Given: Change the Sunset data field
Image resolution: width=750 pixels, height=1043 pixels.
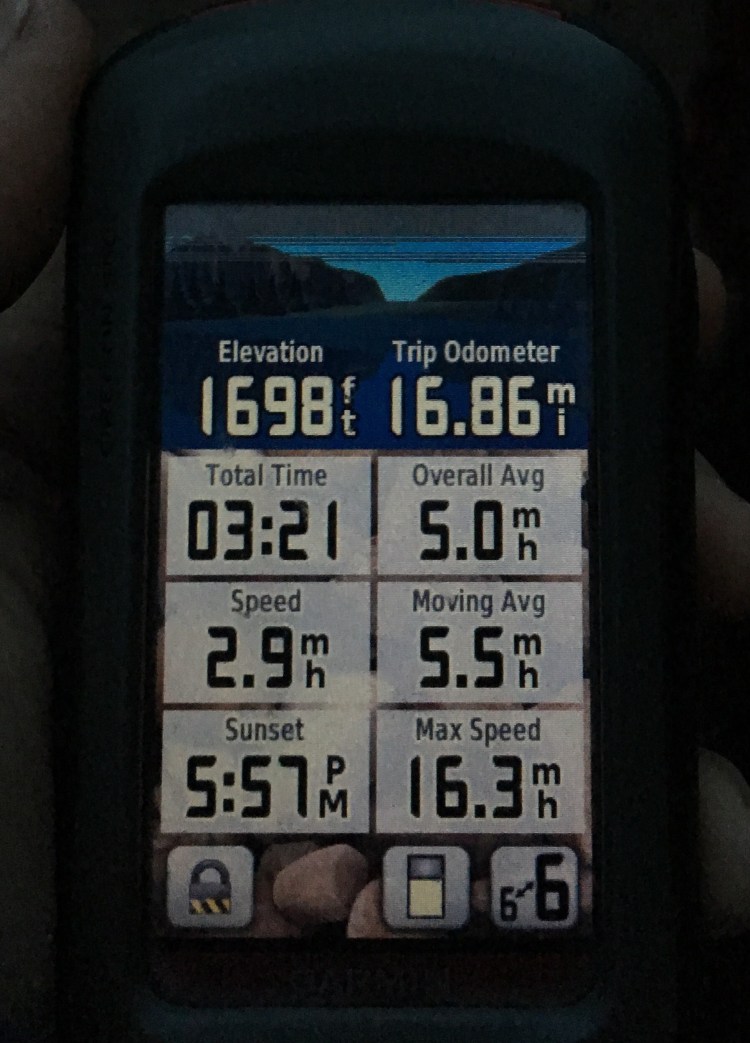Looking at the screenshot, I should [265, 772].
